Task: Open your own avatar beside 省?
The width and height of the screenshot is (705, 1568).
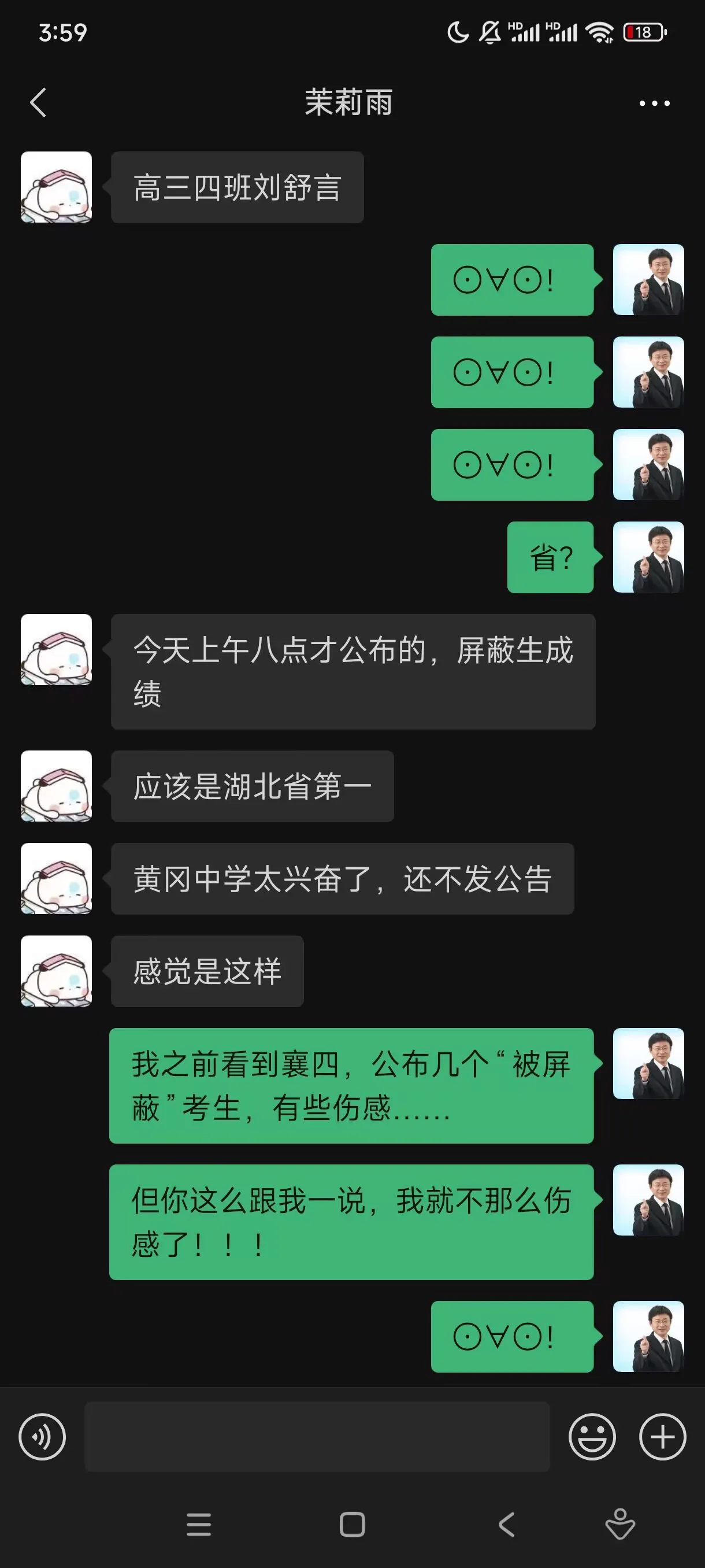Action: click(x=648, y=557)
